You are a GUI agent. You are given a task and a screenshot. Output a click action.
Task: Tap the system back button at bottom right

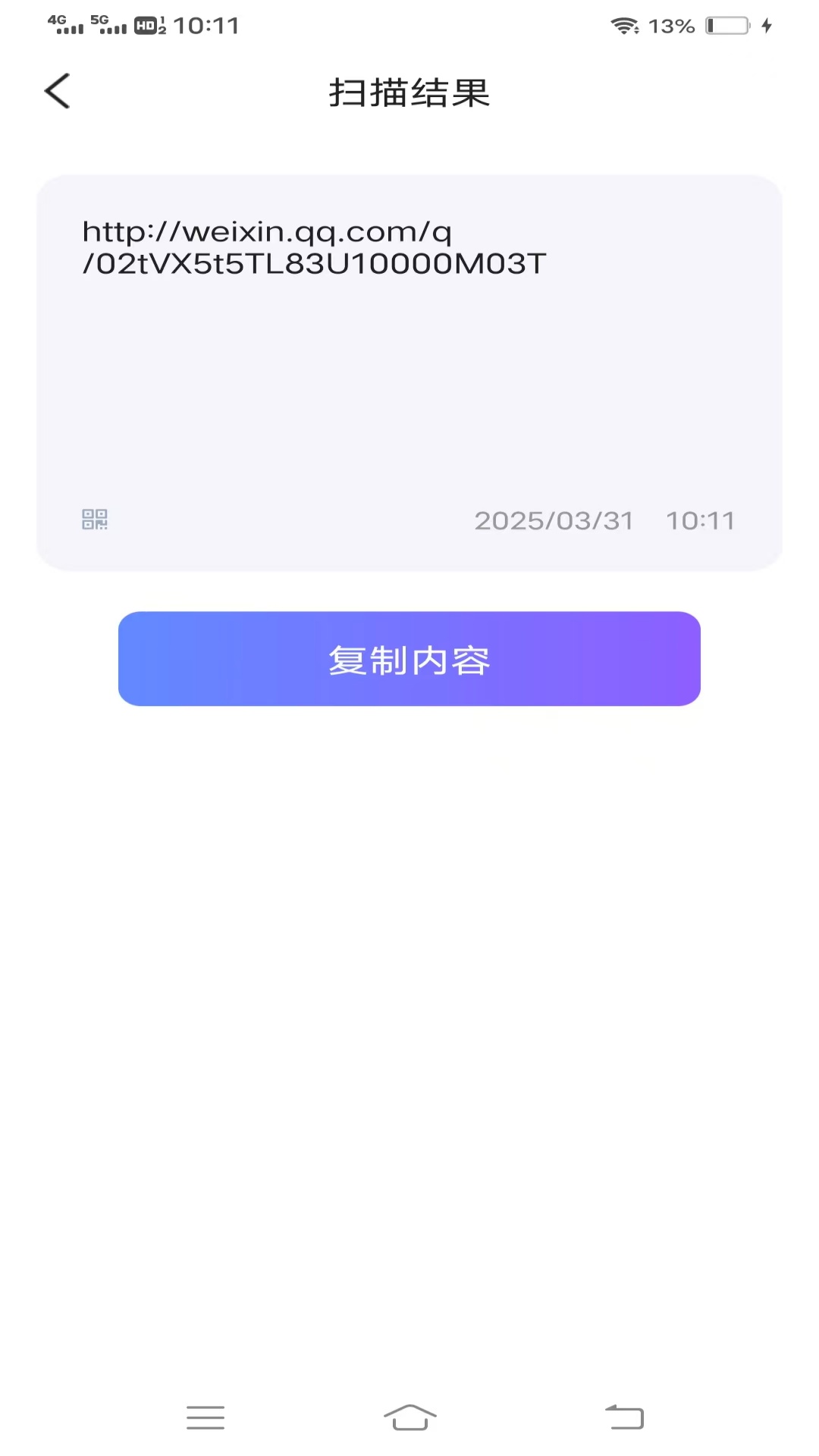click(625, 1417)
